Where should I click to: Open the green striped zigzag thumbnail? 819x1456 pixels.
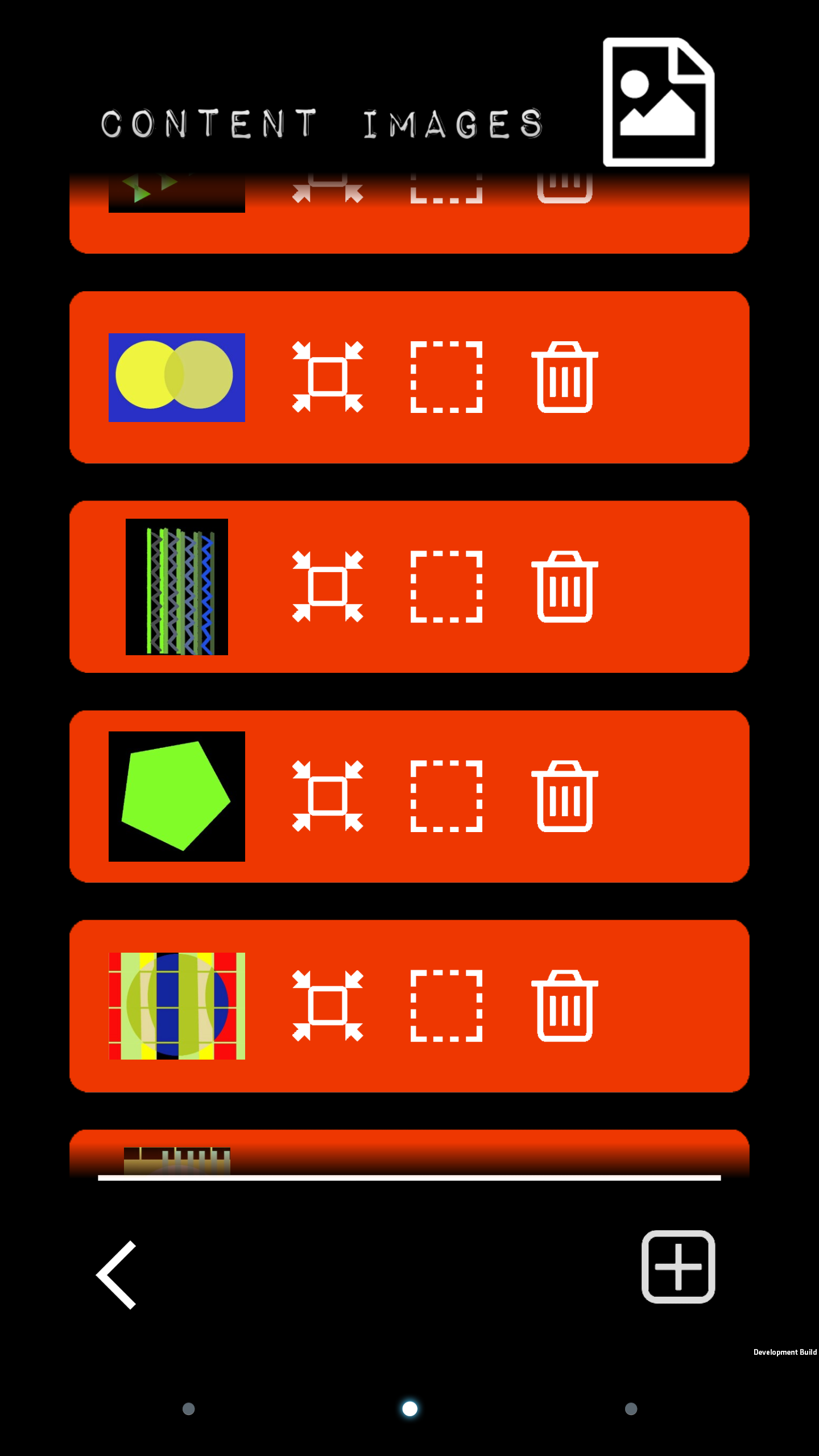click(177, 586)
